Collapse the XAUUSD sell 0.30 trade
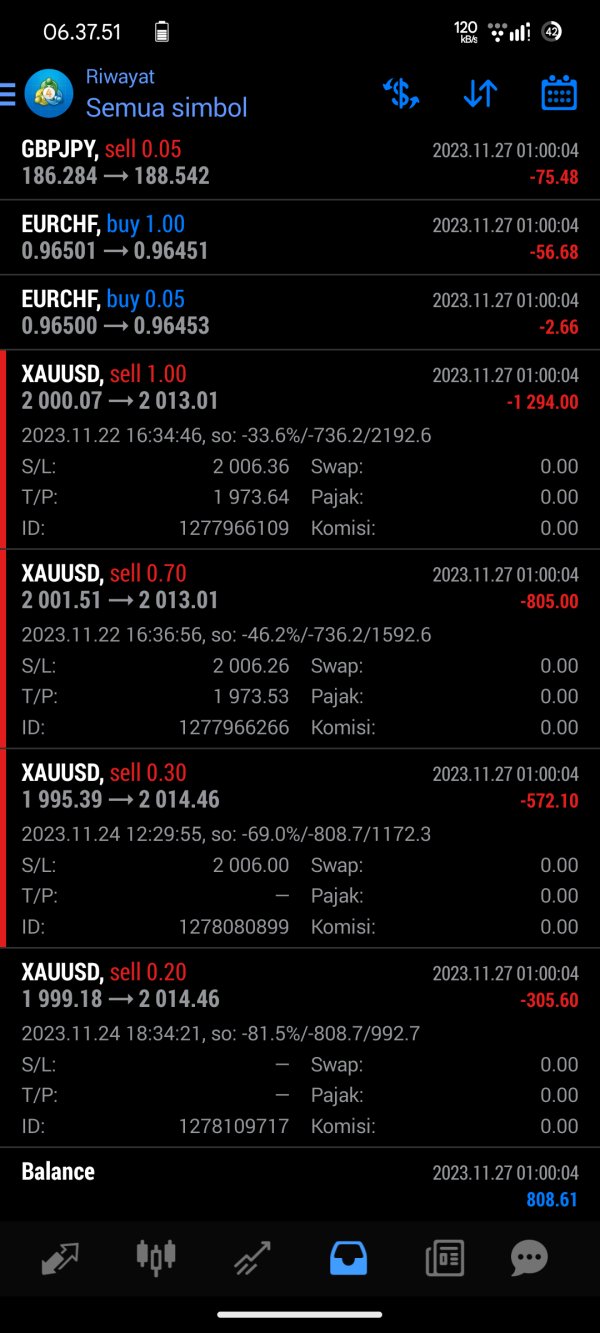This screenshot has width=600, height=1333. click(x=300, y=786)
